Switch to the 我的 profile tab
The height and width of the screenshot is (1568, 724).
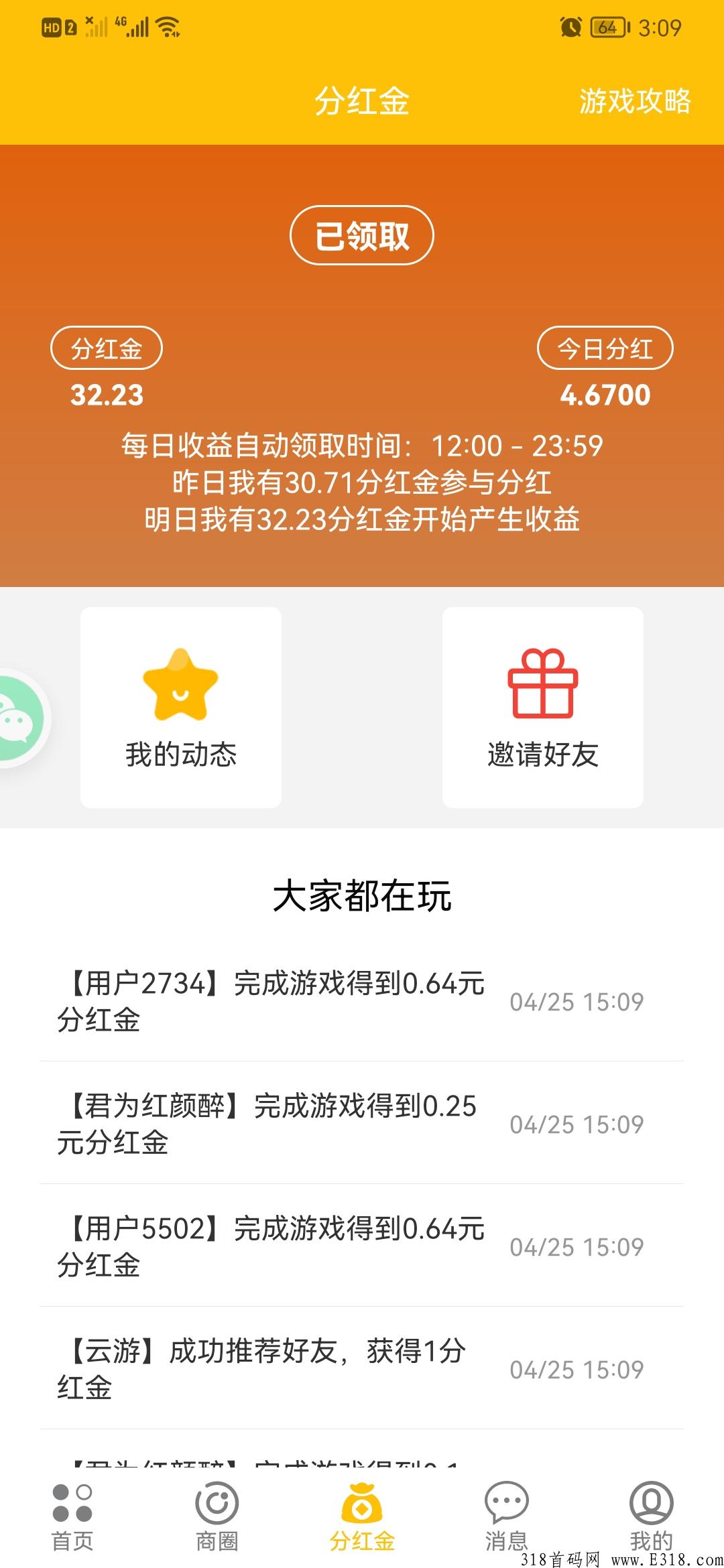[652, 1518]
